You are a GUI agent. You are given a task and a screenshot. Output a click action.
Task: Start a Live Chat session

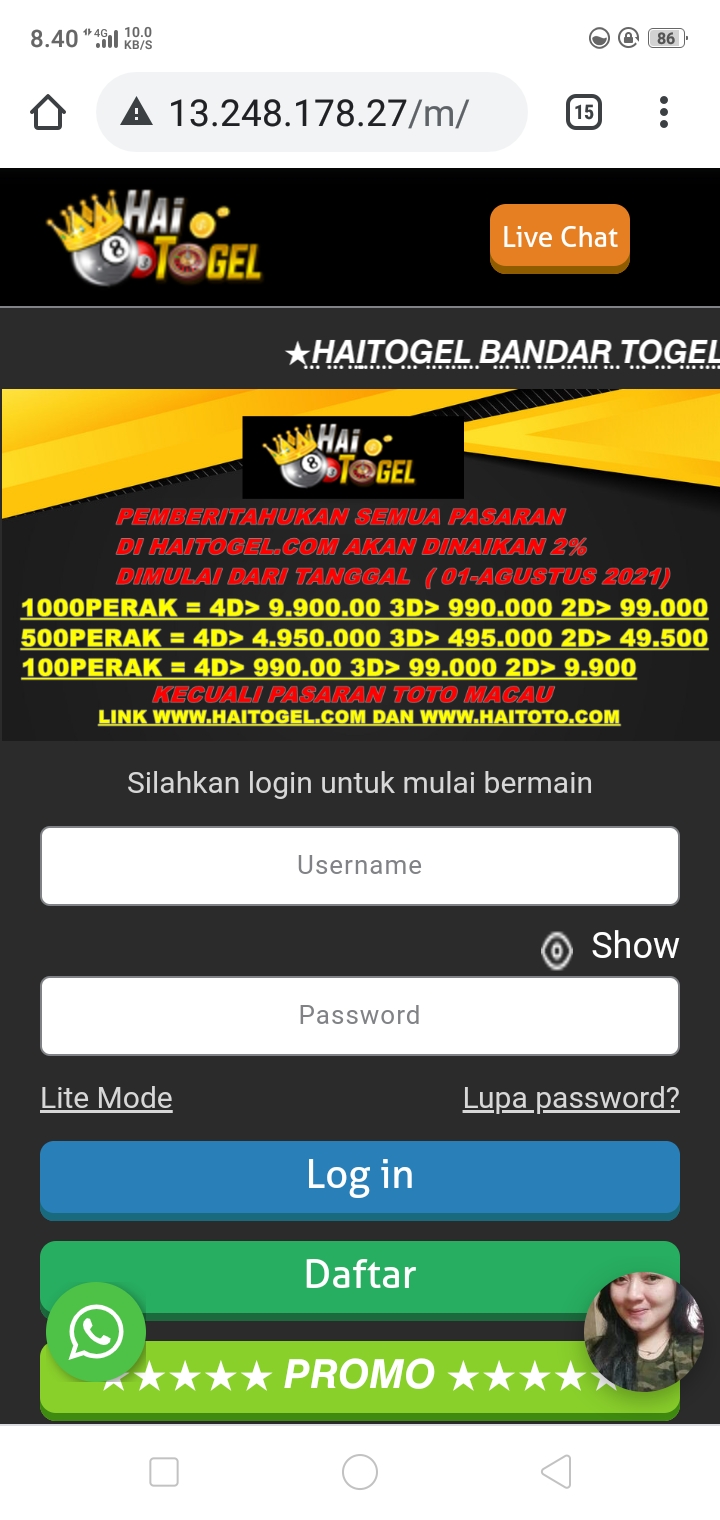pos(559,238)
